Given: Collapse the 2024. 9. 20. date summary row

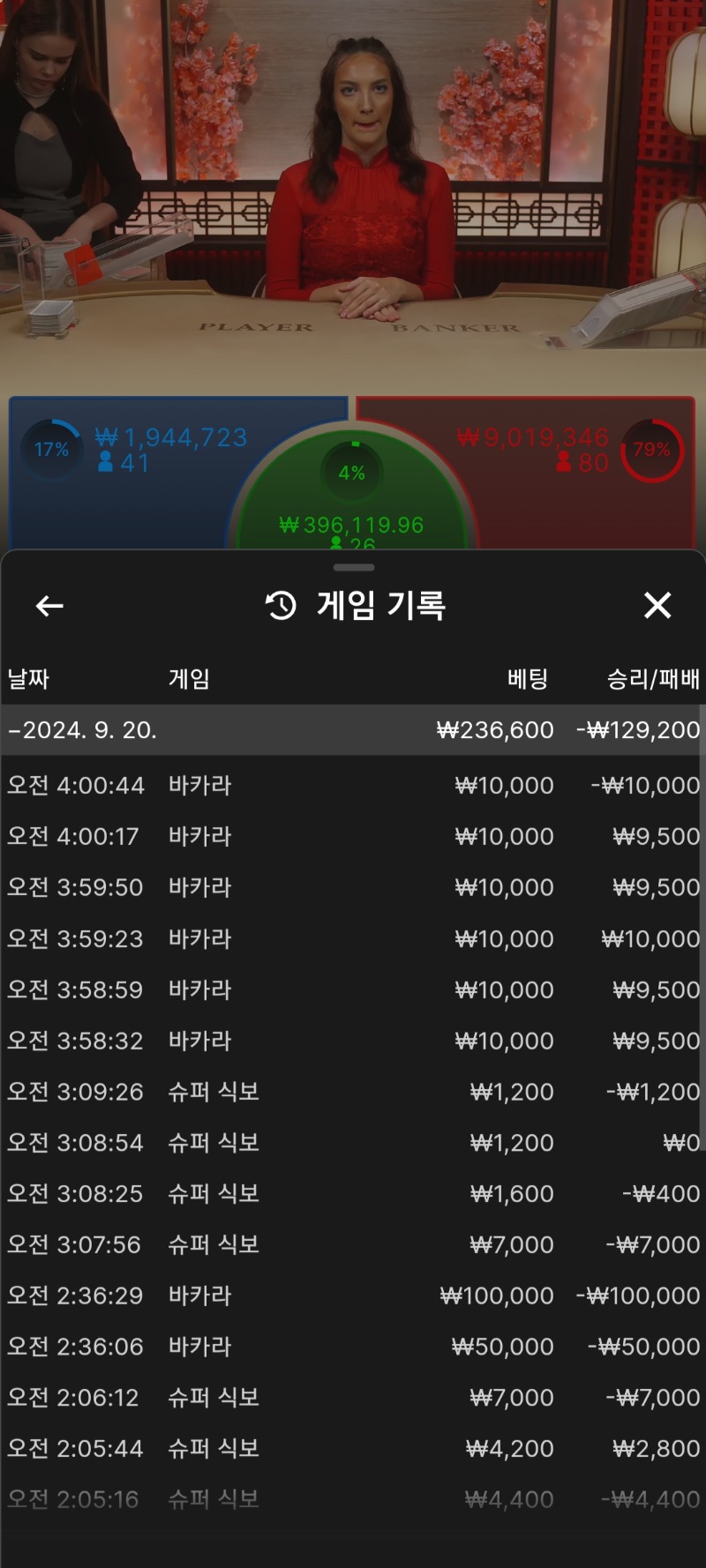Looking at the screenshot, I should (x=353, y=730).
